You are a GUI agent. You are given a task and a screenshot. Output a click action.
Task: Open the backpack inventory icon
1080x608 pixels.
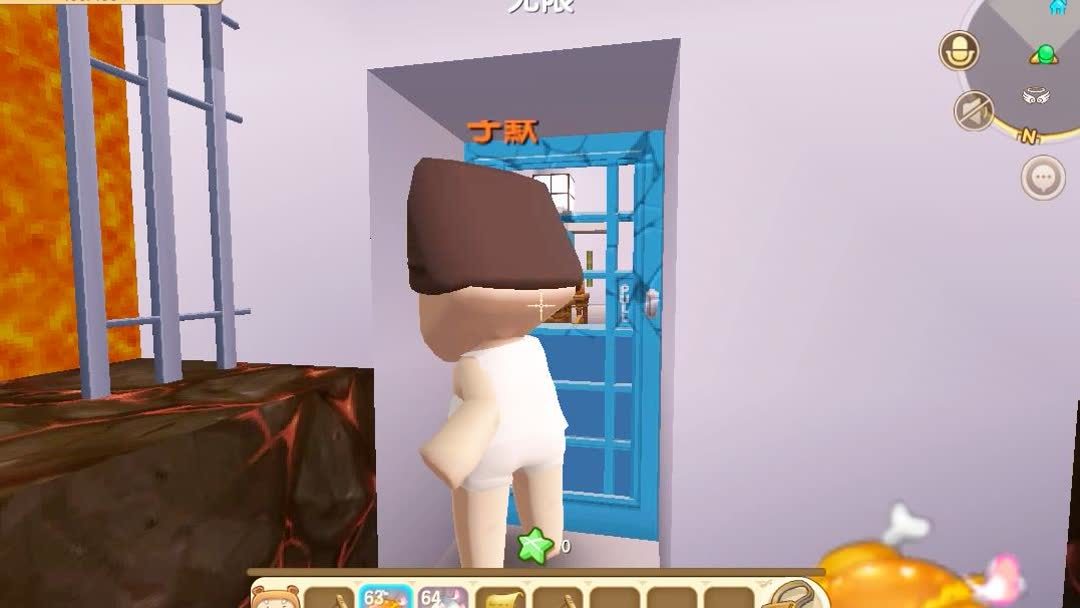coord(790,596)
